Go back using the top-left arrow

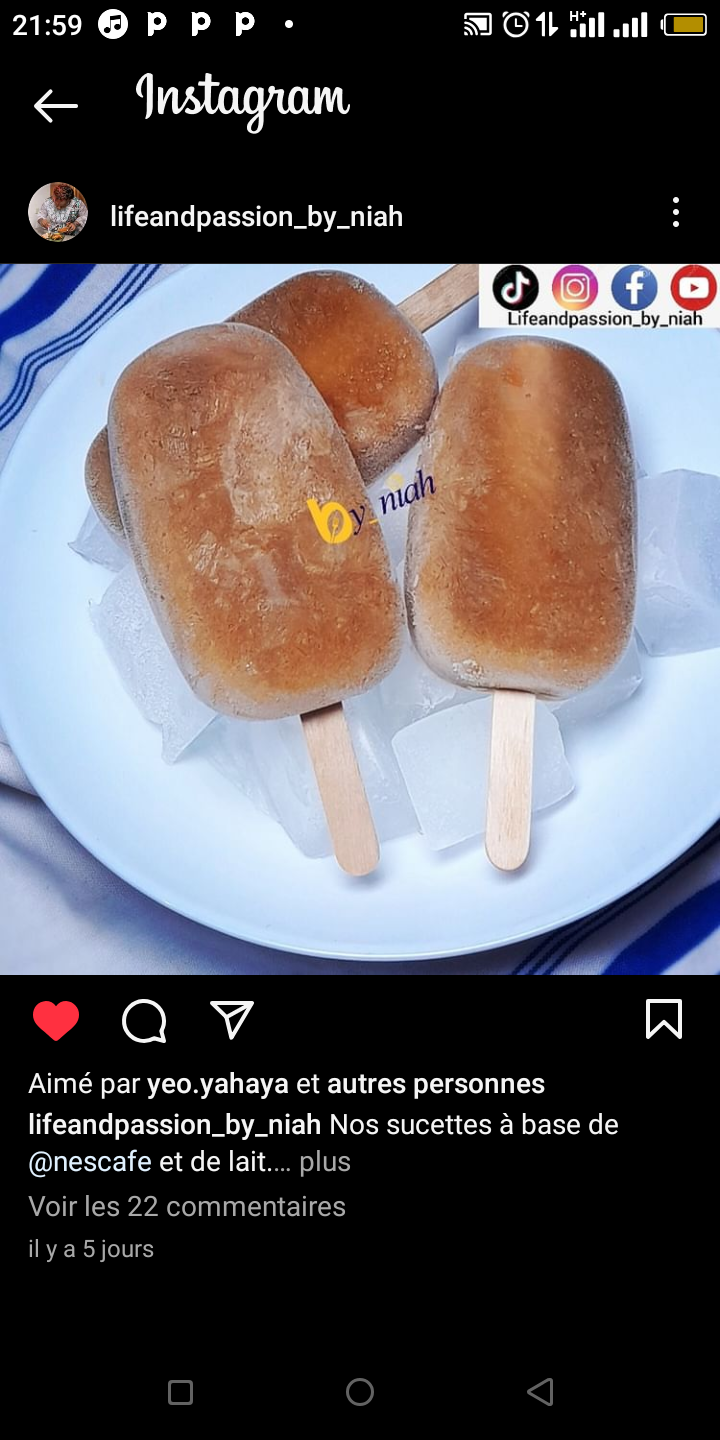[55, 105]
